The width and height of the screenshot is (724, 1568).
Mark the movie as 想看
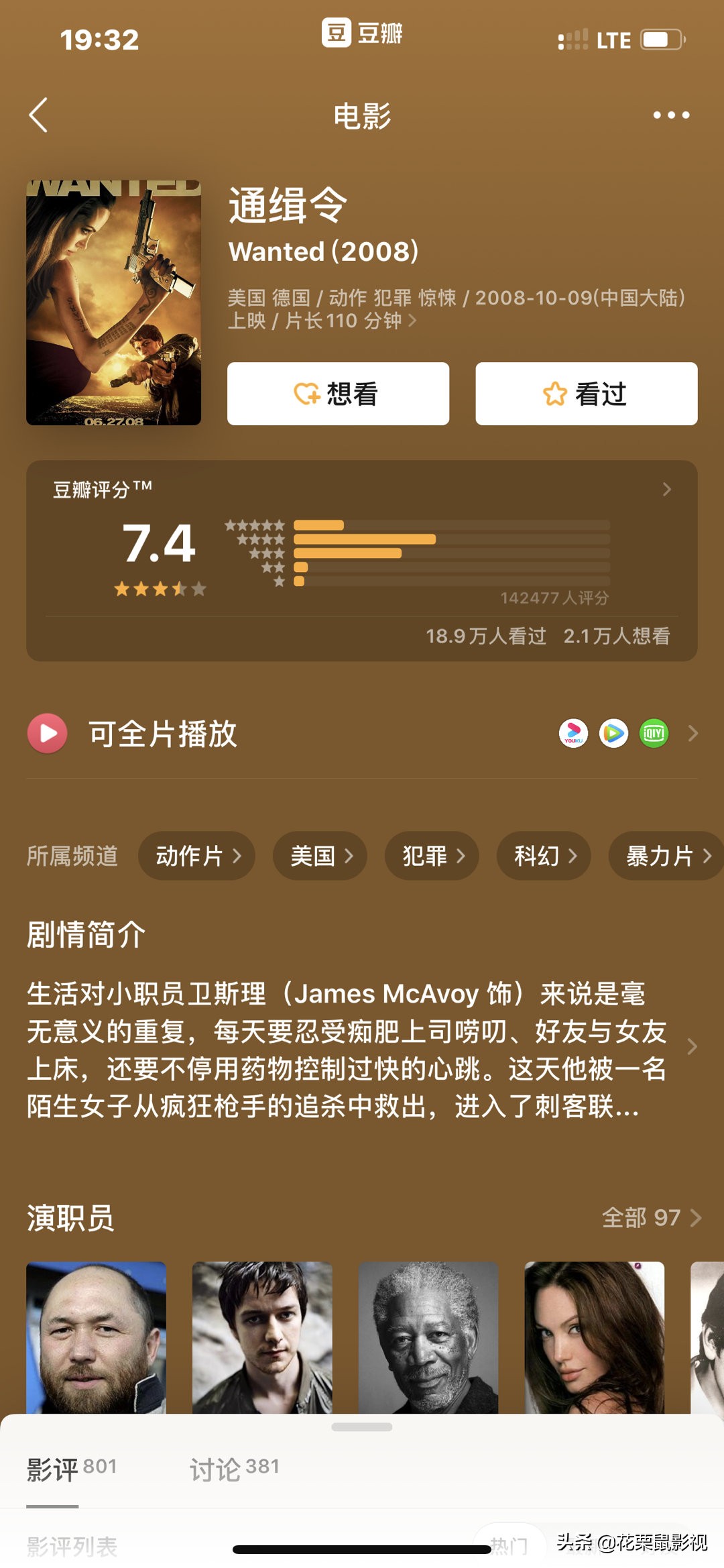pos(337,394)
